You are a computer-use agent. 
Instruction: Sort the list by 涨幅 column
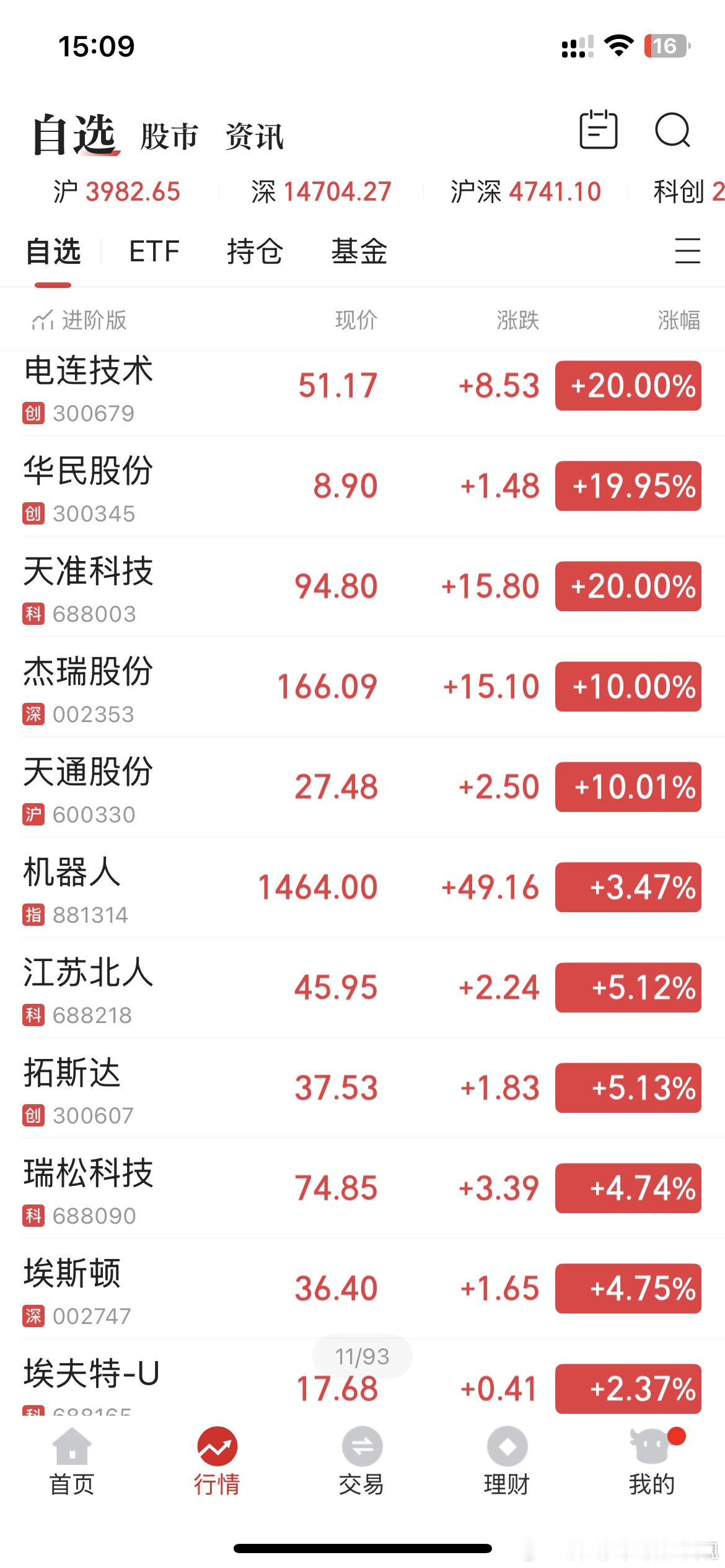(679, 320)
